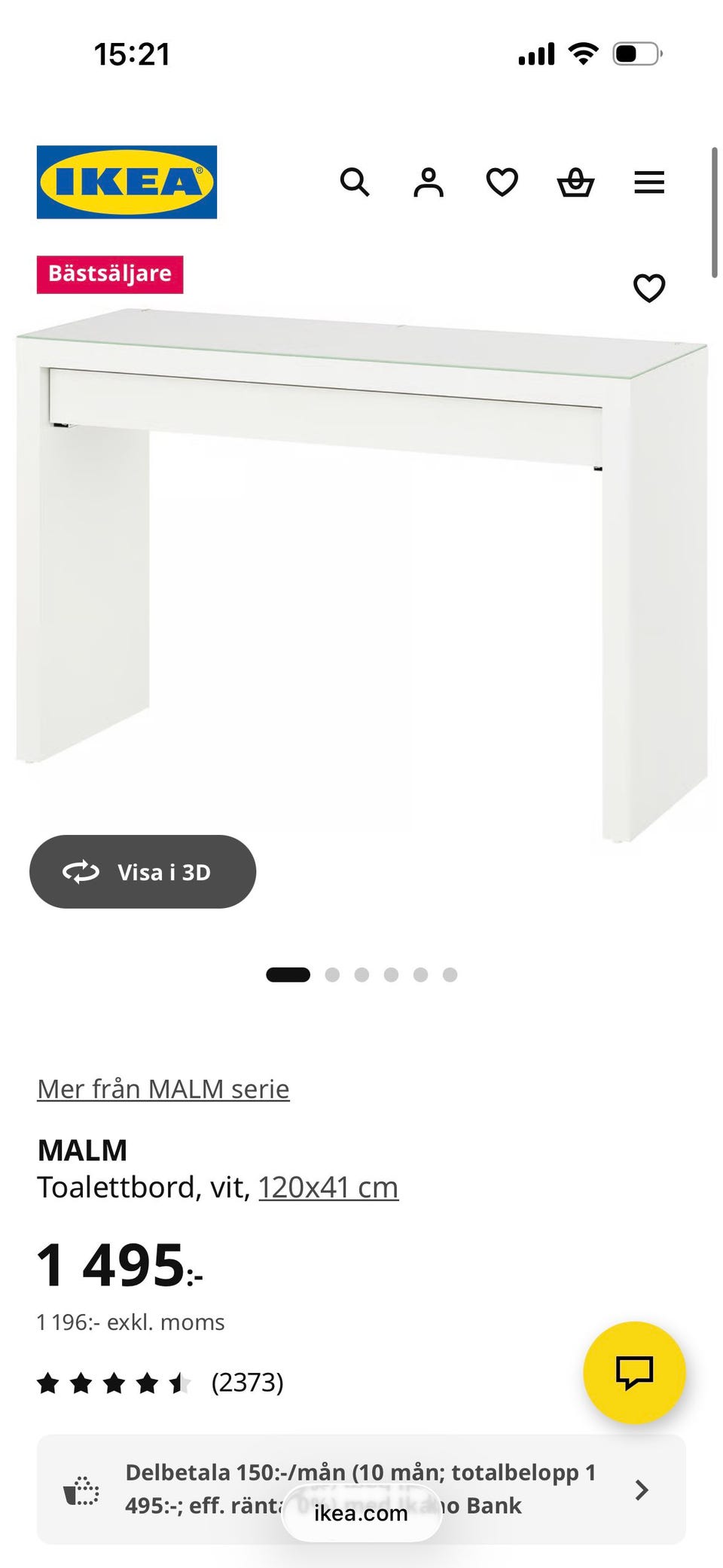This screenshot has height=1568, width=723.
Task: Open the shopping basket
Action: (575, 182)
